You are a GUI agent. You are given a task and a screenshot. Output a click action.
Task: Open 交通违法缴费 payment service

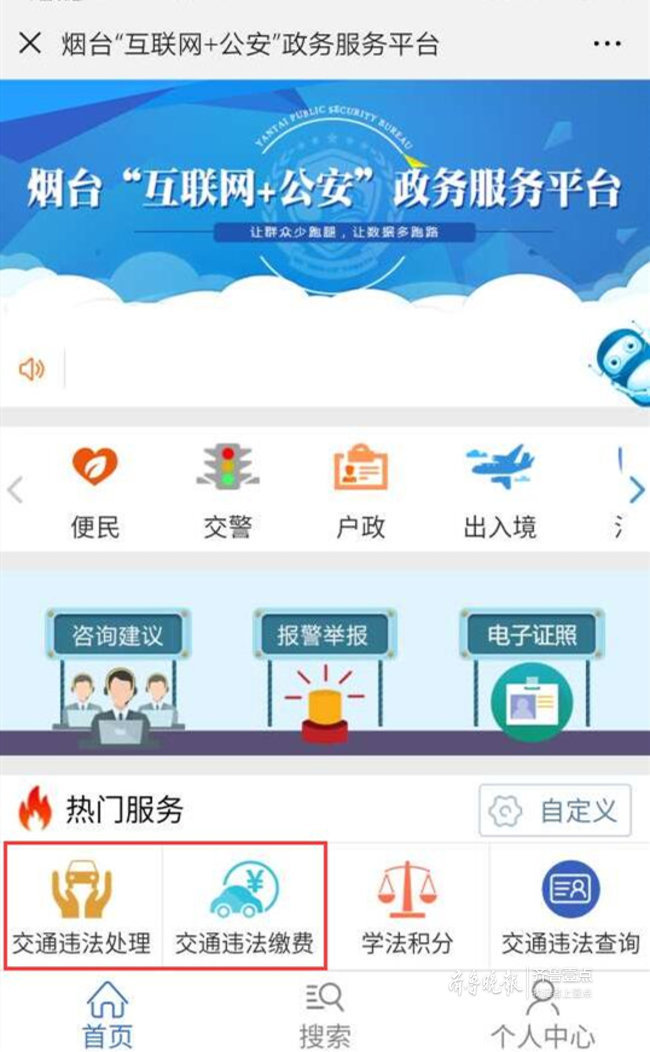tap(244, 907)
